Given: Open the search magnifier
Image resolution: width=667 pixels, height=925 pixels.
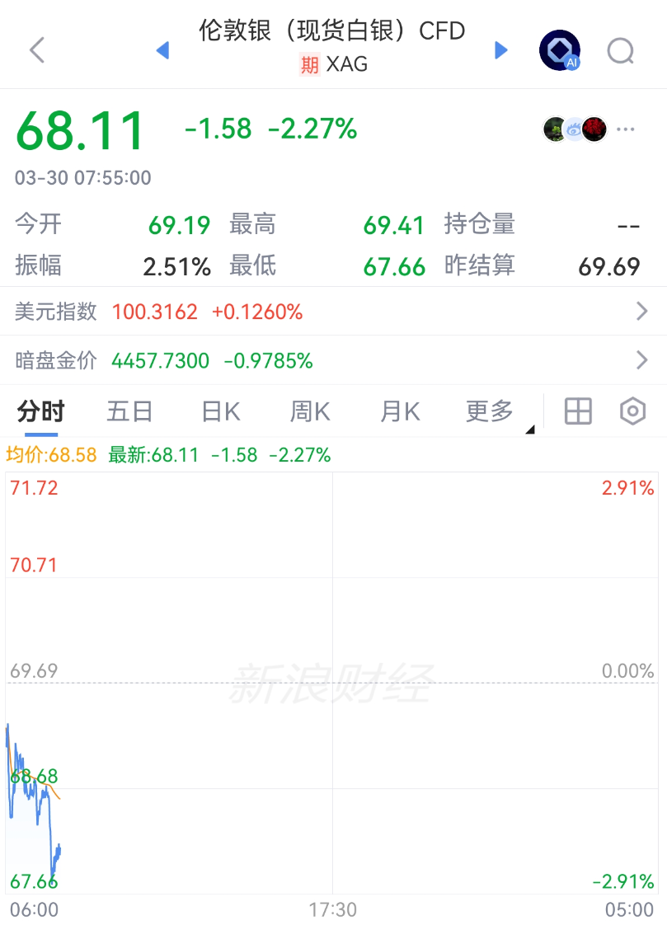Looking at the screenshot, I should [621, 50].
